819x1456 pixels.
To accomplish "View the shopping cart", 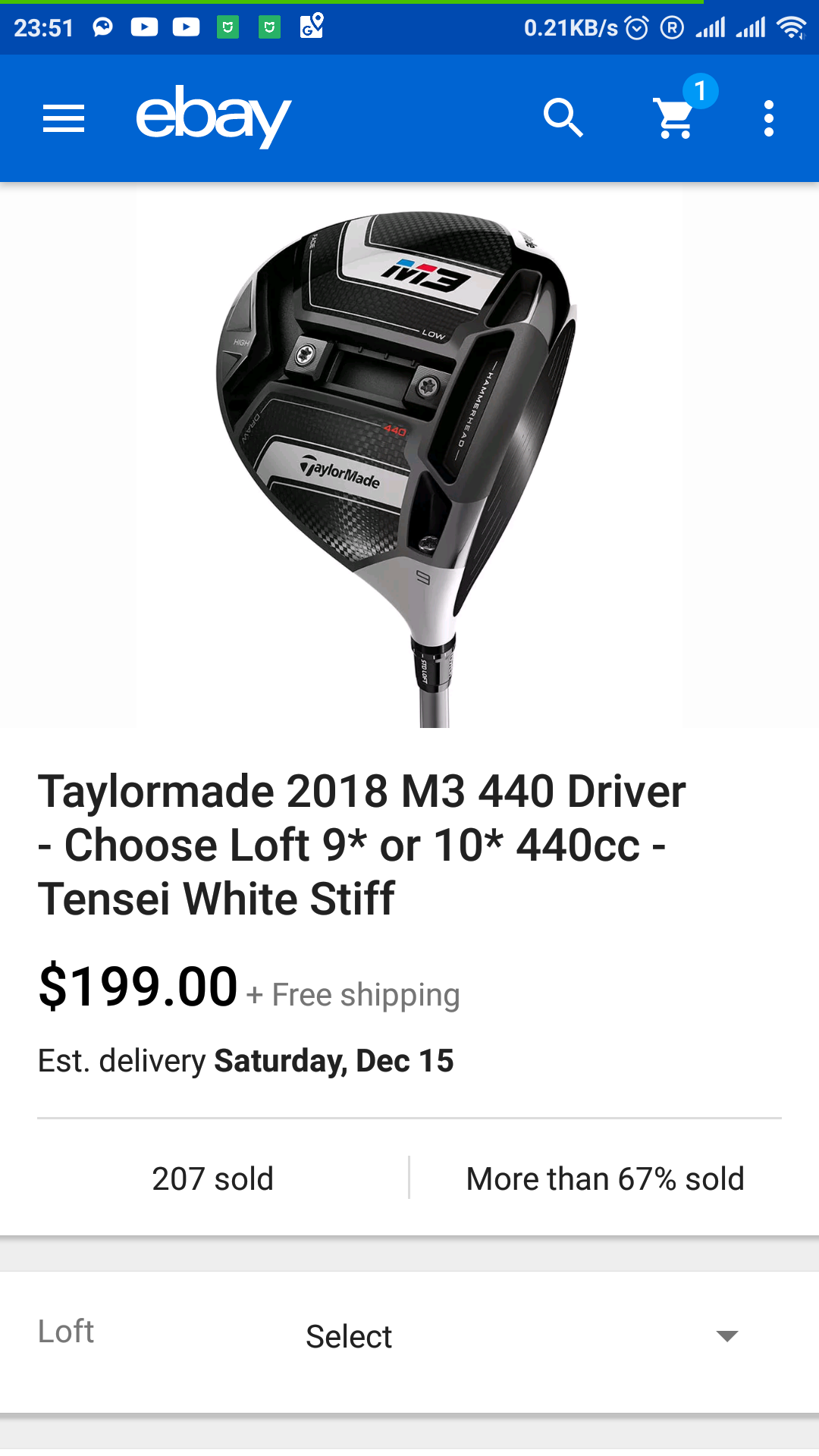I will point(675,118).
